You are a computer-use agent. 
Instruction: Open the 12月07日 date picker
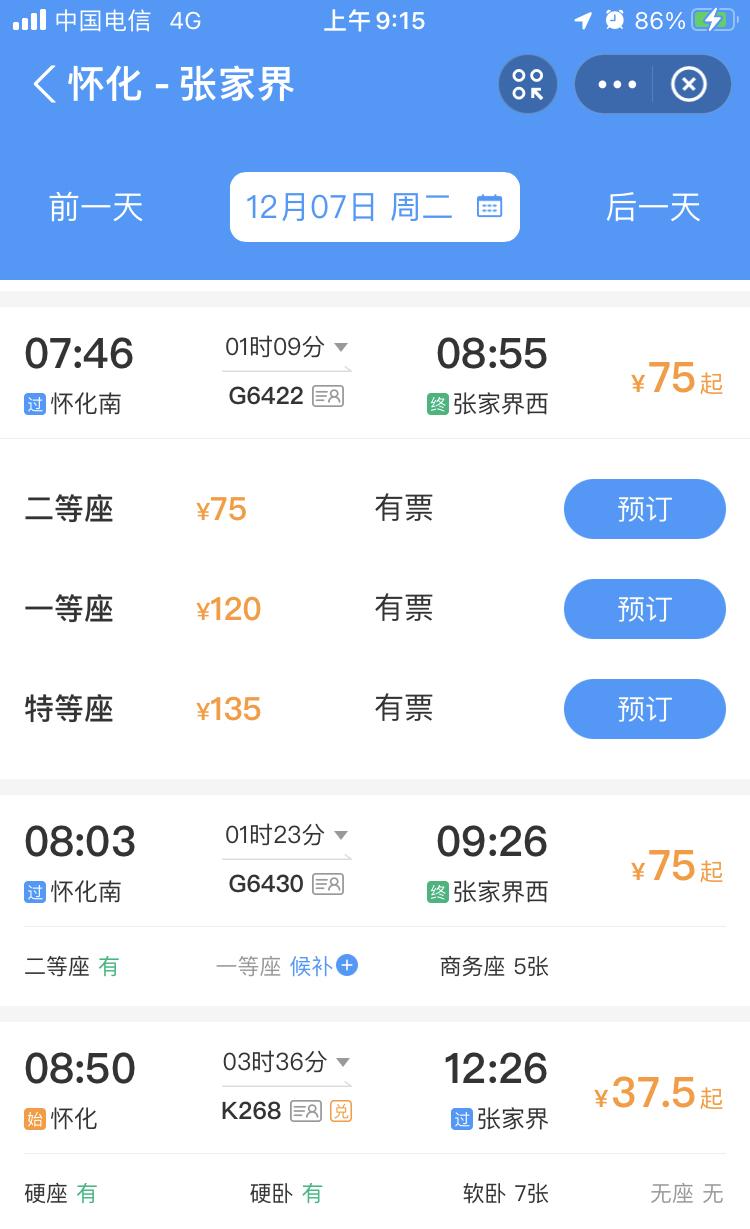pos(374,207)
